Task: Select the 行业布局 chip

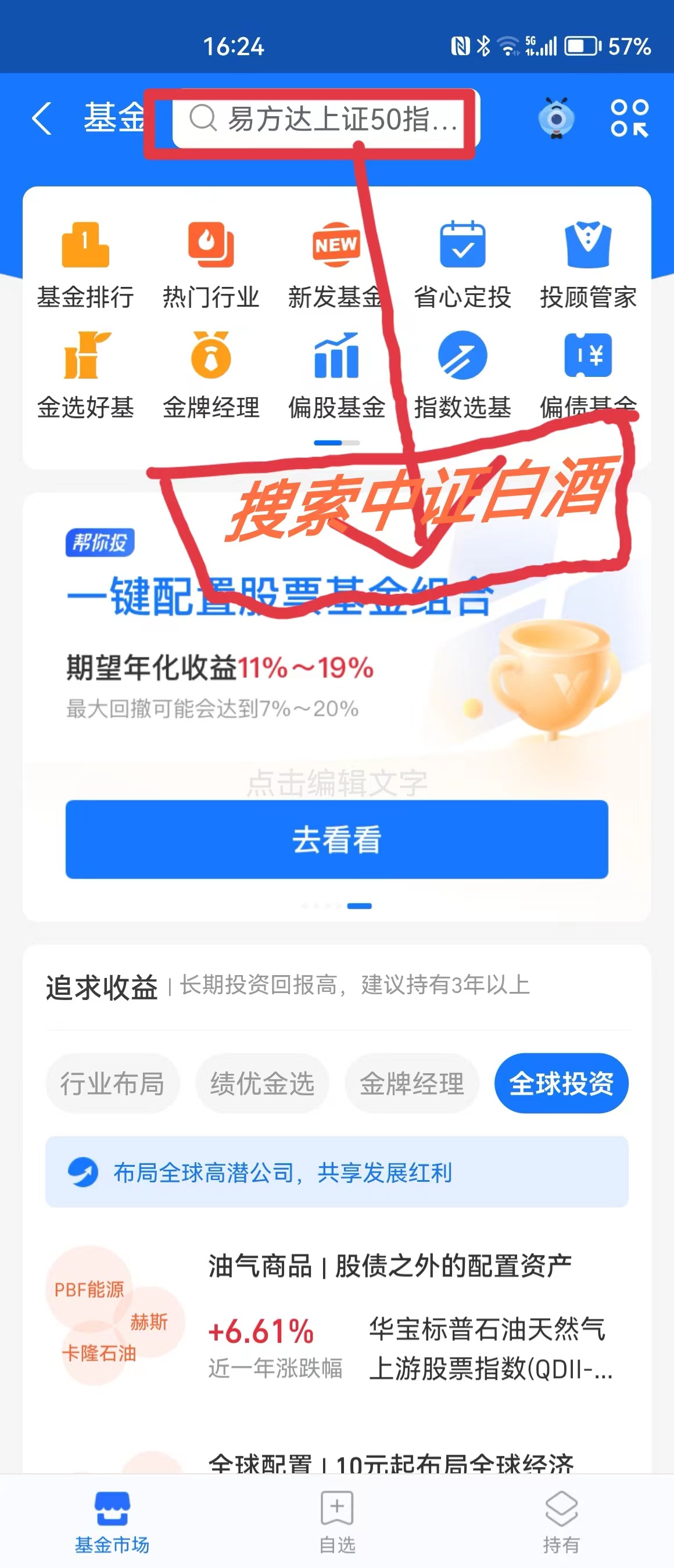Action: click(x=112, y=1084)
